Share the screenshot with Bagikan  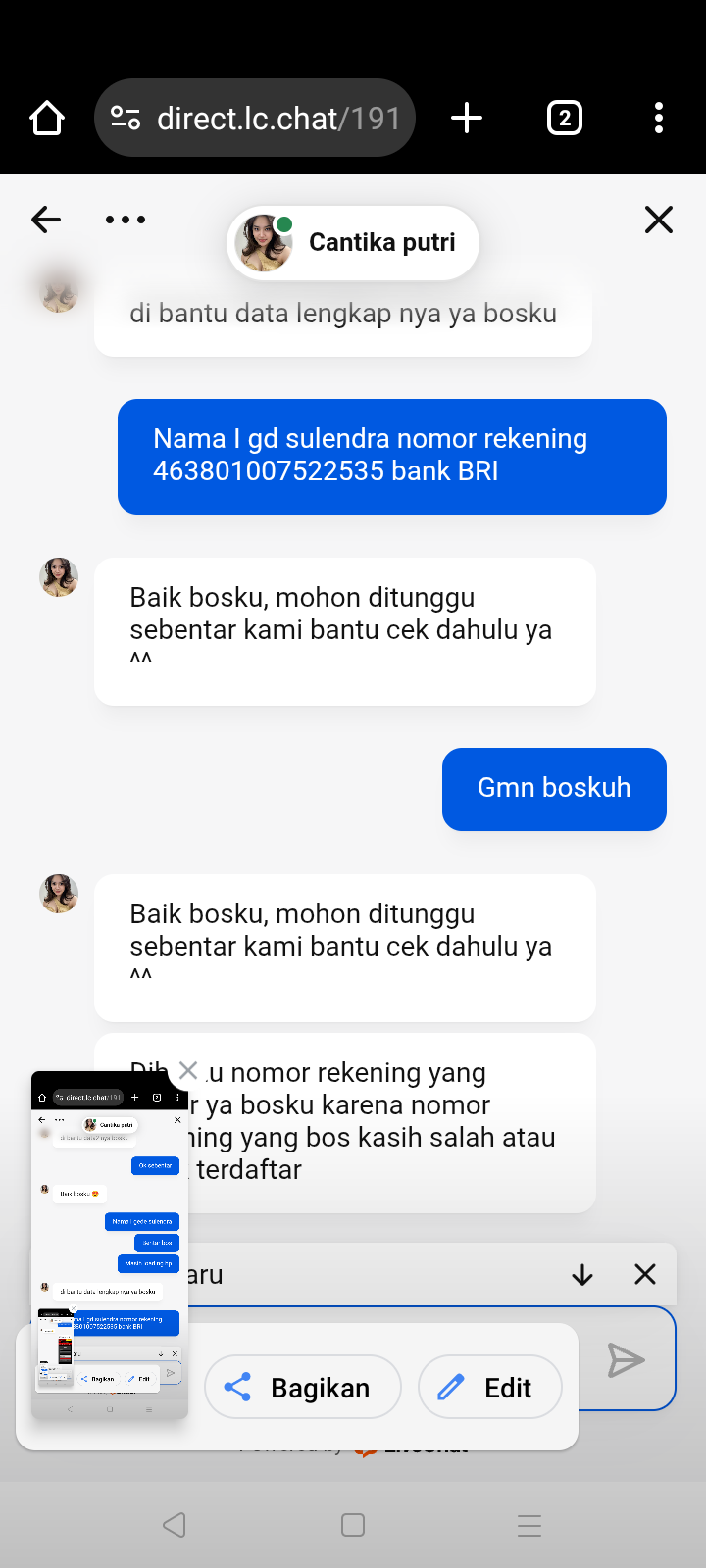pyautogui.click(x=303, y=1388)
